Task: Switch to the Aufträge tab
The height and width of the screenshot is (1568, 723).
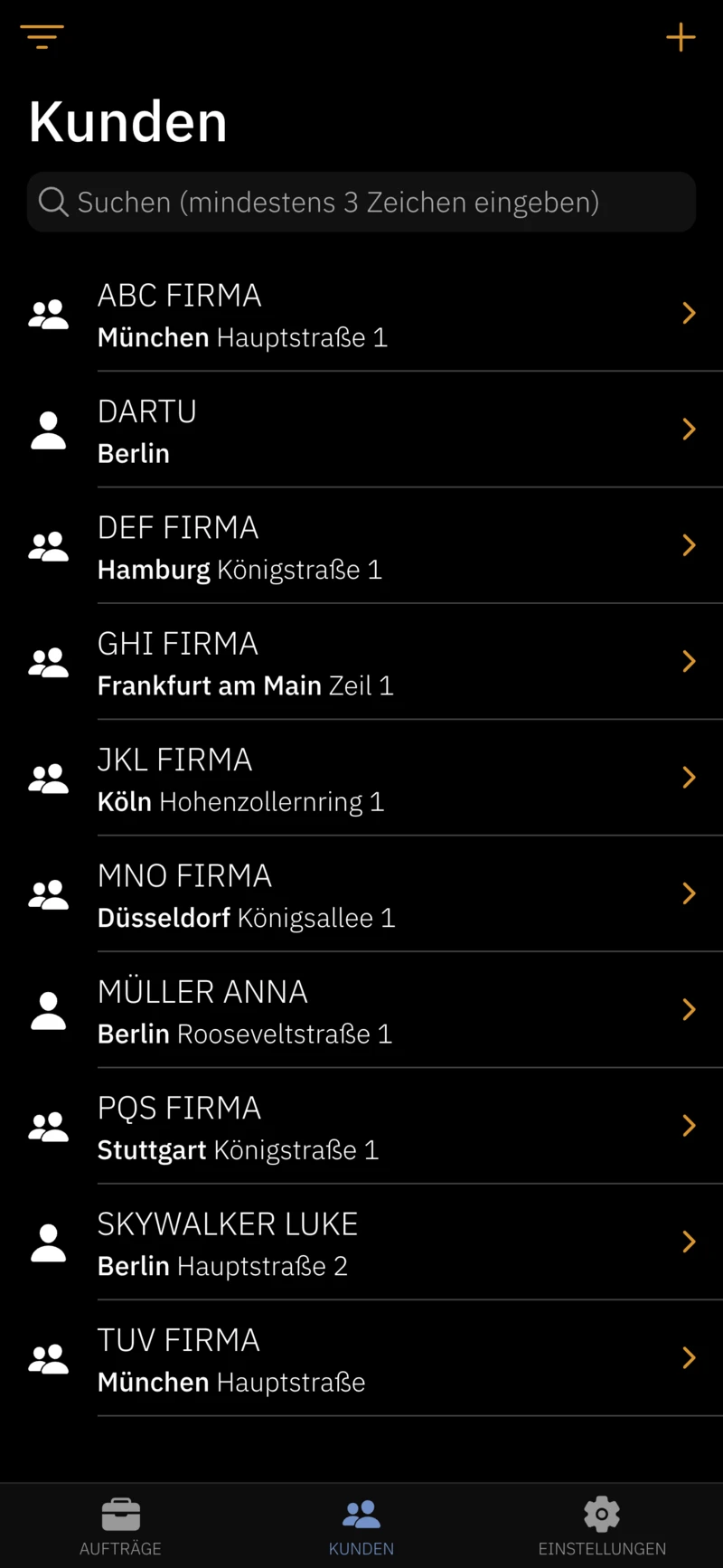Action: [x=120, y=1526]
